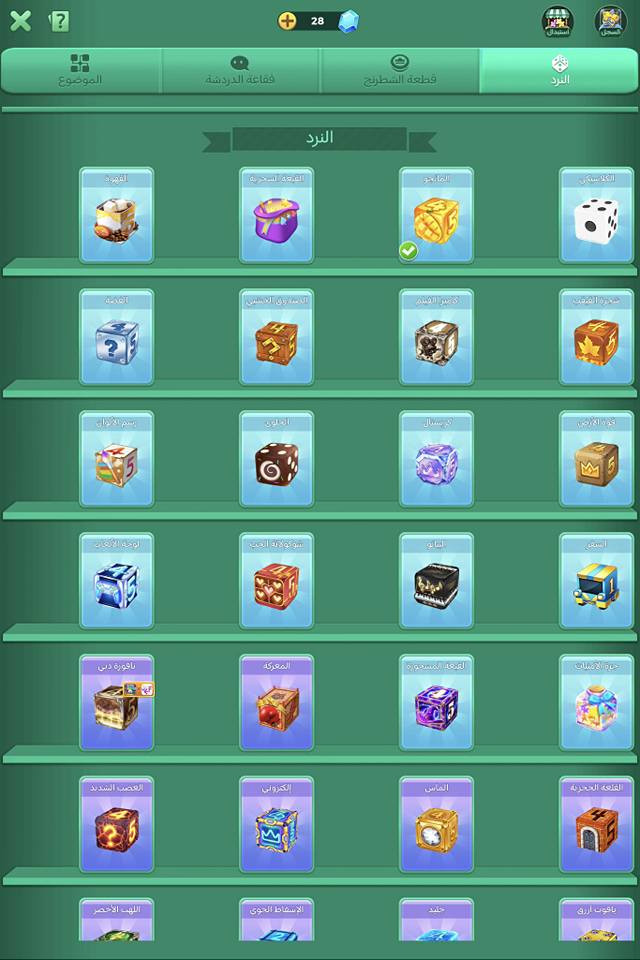Switch to the قطعة الشطرنج tab
This screenshot has height=960, width=640.
(x=400, y=70)
